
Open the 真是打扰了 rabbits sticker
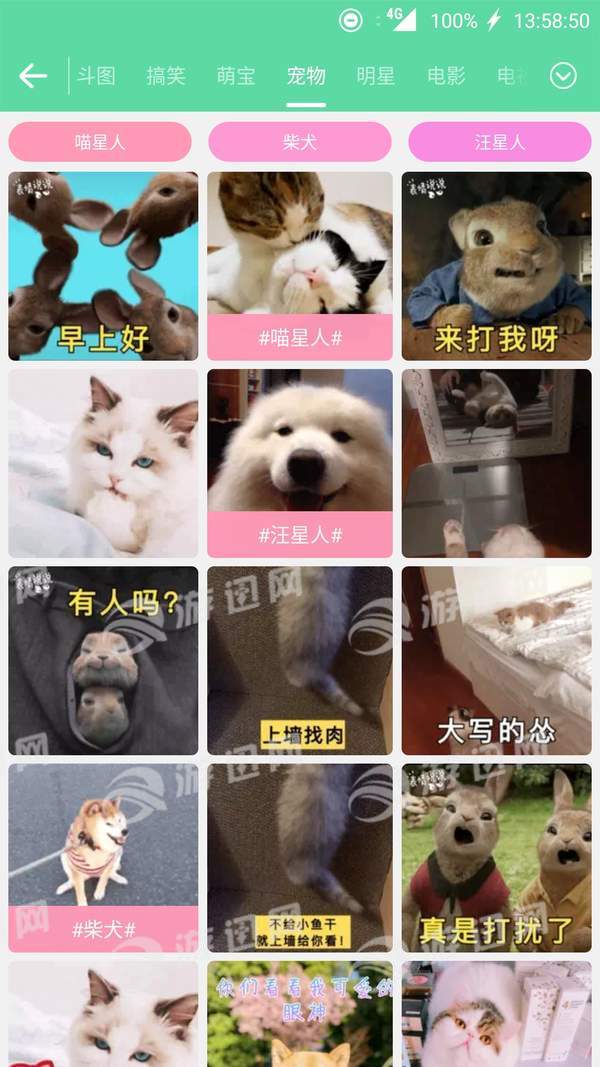point(497,858)
